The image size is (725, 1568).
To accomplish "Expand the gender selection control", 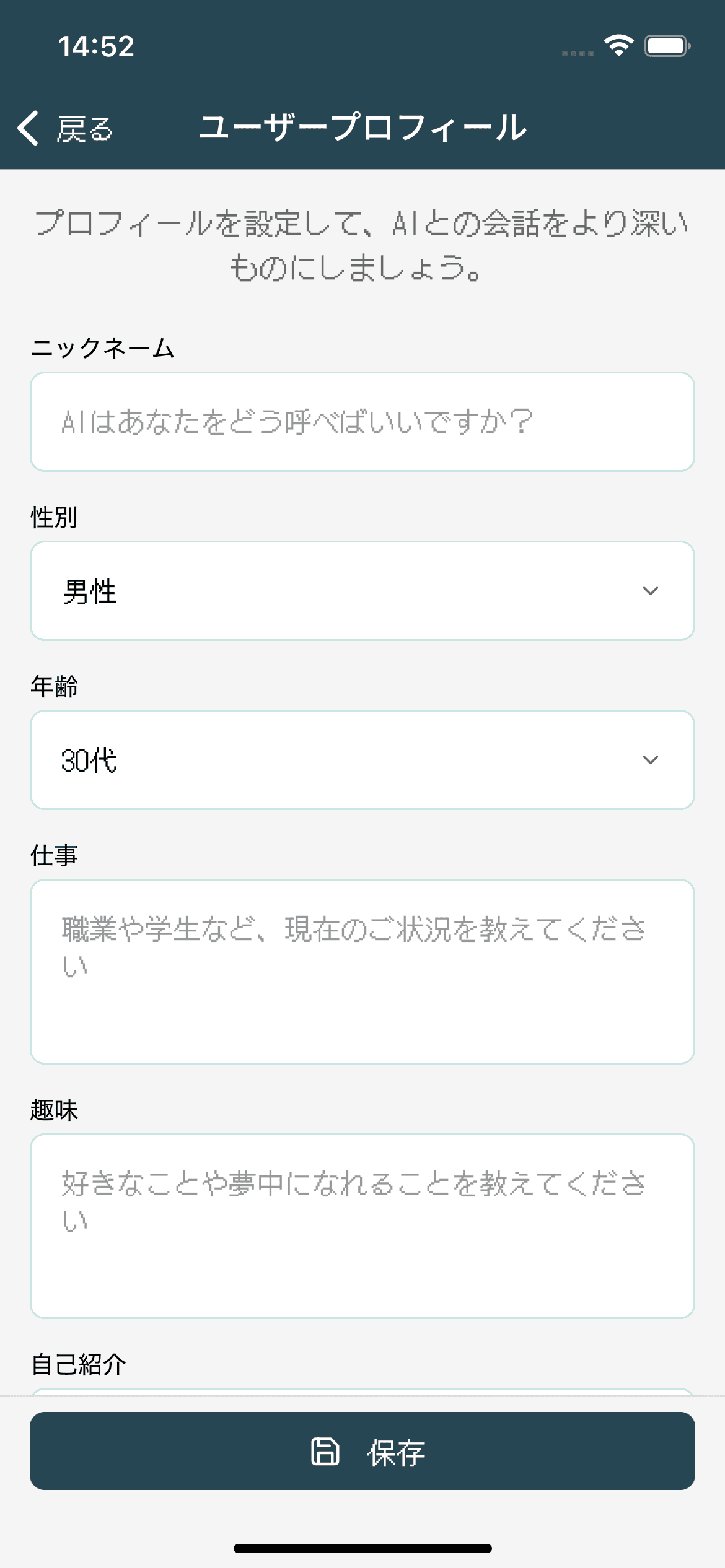I will (362, 590).
